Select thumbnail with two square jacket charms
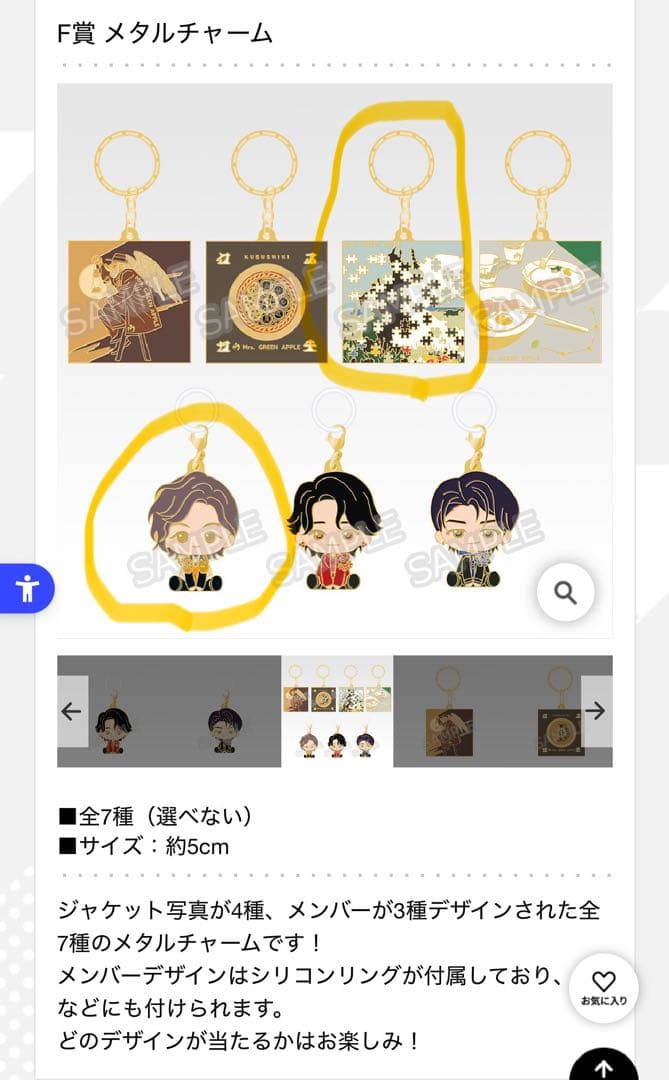 495,711
